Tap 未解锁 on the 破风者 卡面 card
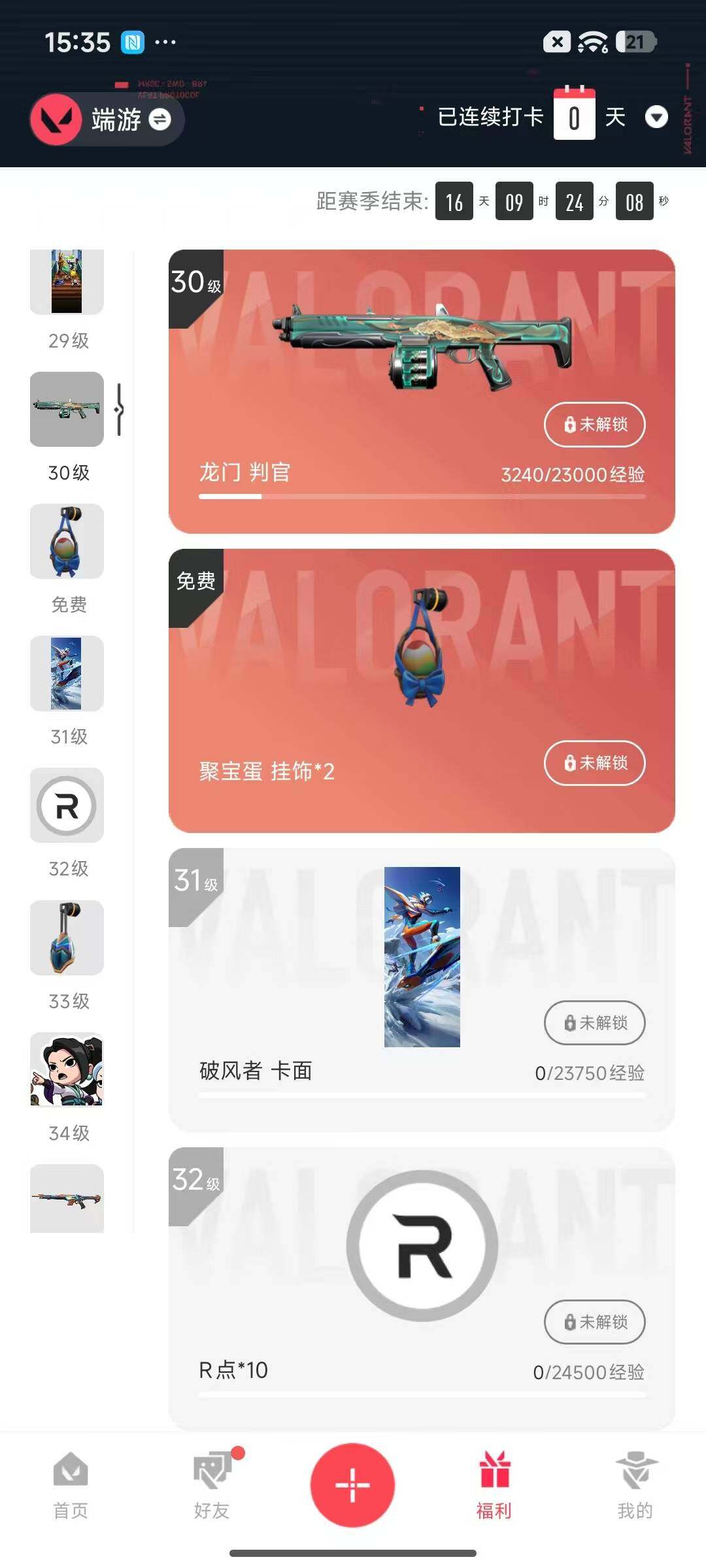706x1568 pixels. tap(594, 1022)
